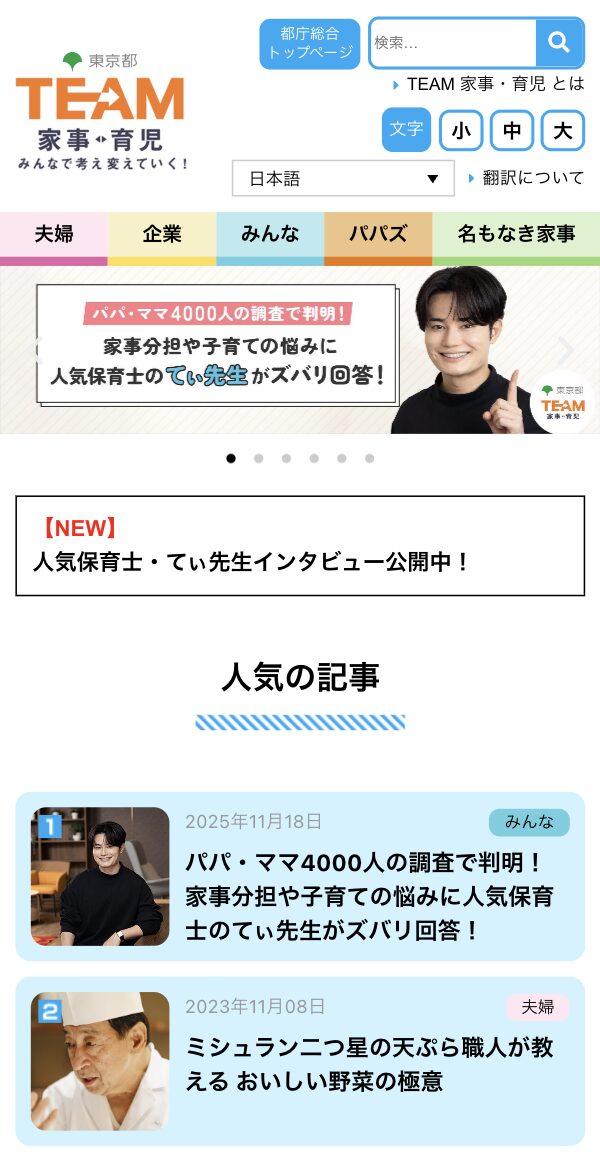Set text size to 中
This screenshot has height=1158, width=600.
[511, 130]
